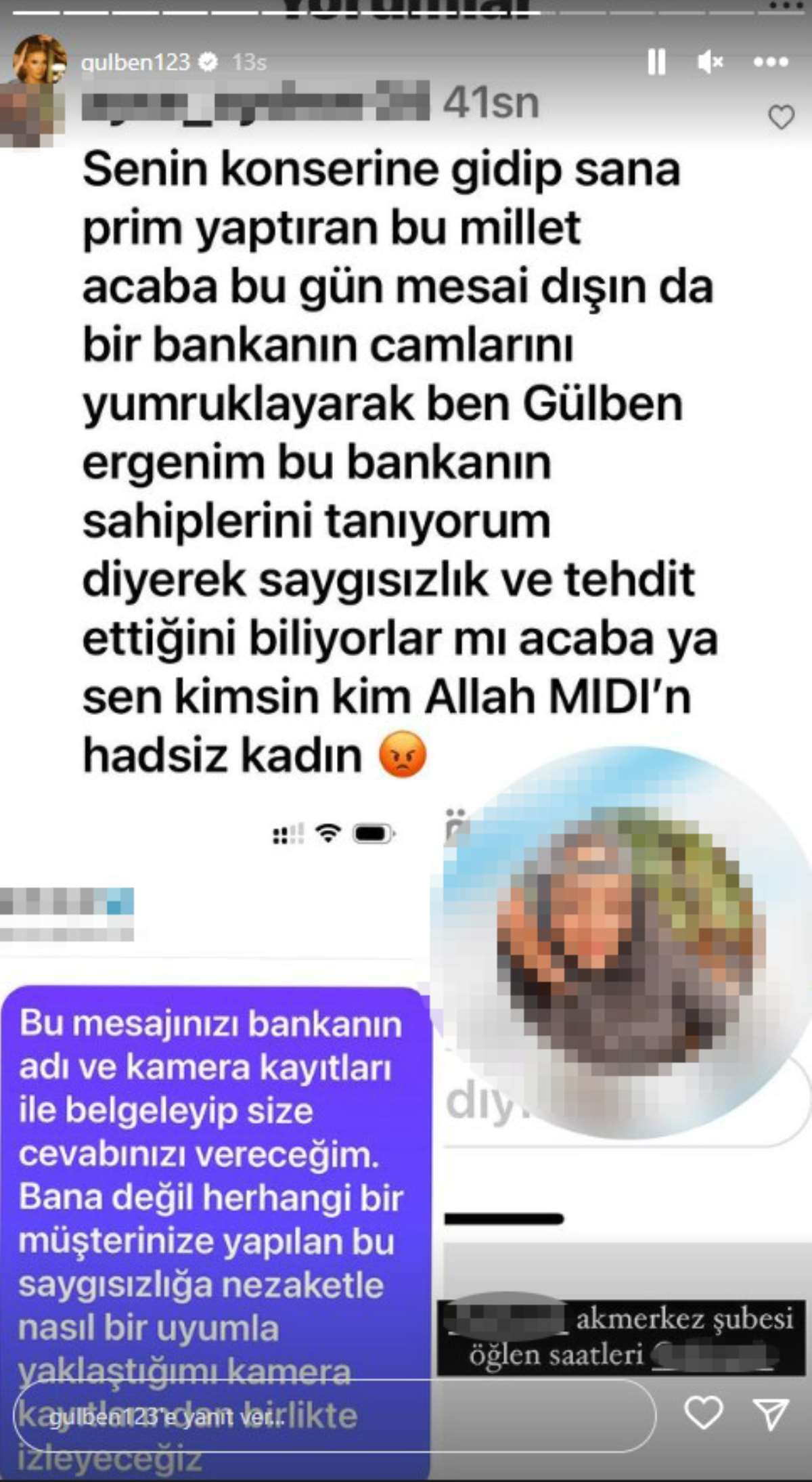Open the story overflow menu
The image size is (812, 1482).
pos(771,62)
